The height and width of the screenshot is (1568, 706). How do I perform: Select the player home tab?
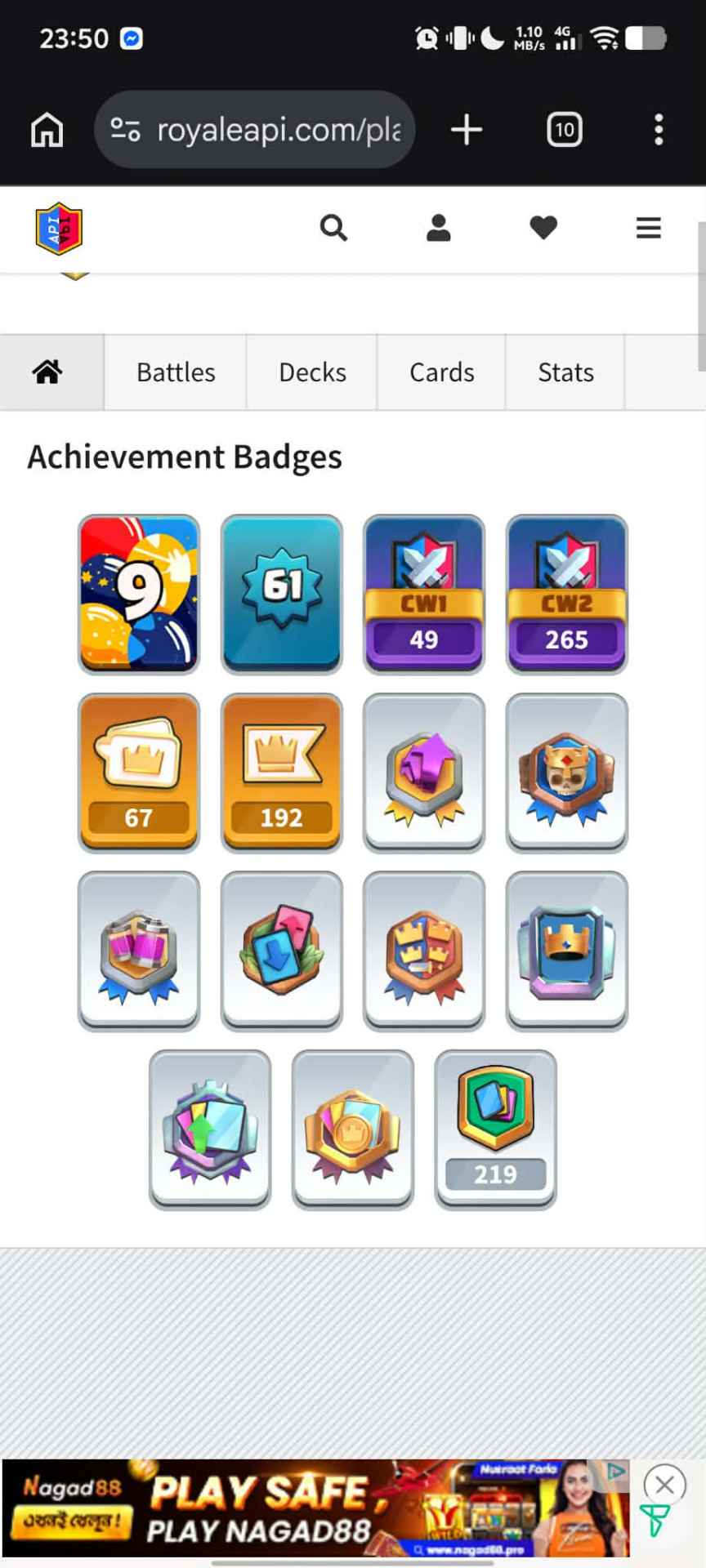tap(47, 372)
